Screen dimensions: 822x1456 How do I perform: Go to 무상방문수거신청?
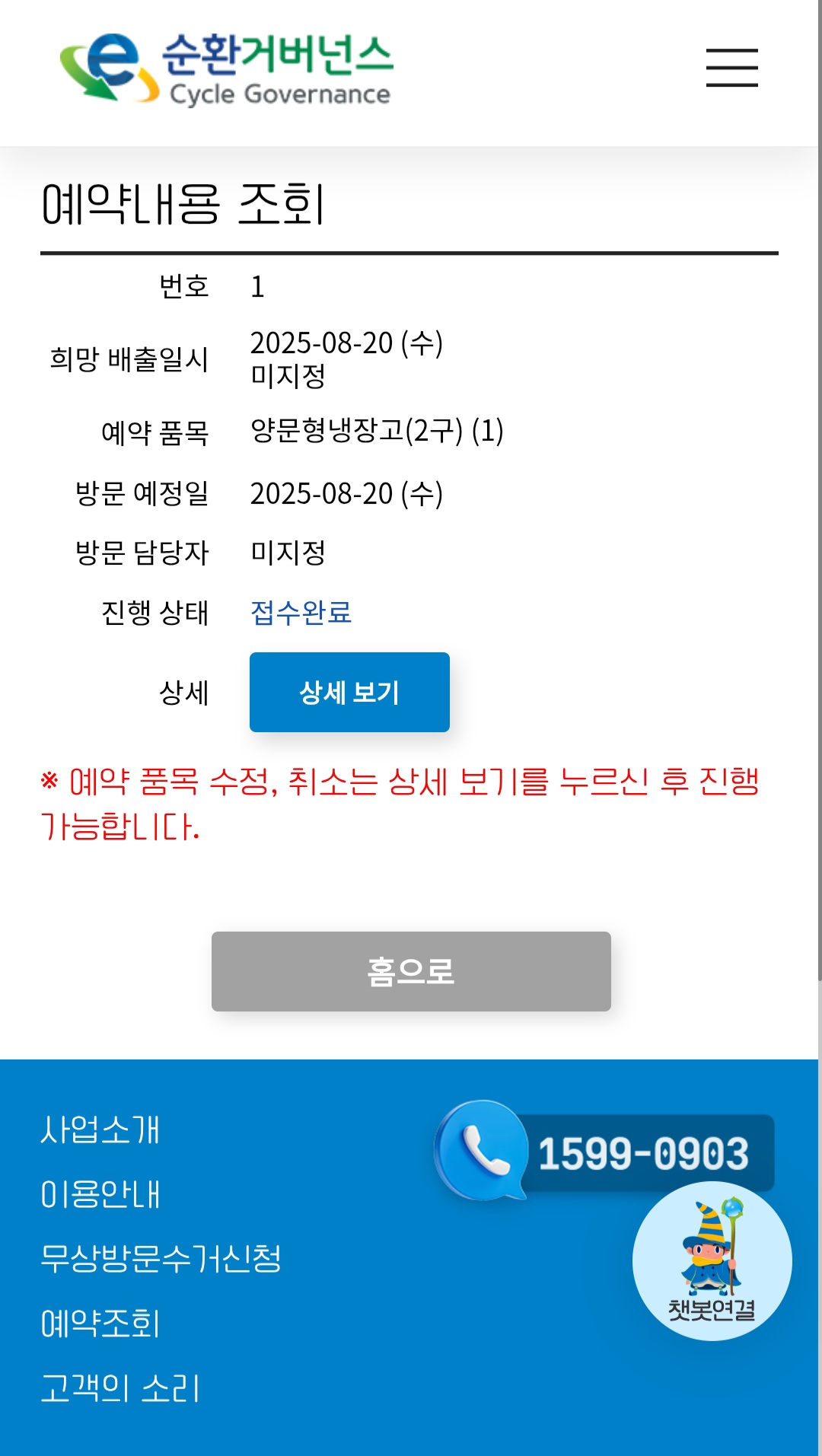(x=161, y=1259)
